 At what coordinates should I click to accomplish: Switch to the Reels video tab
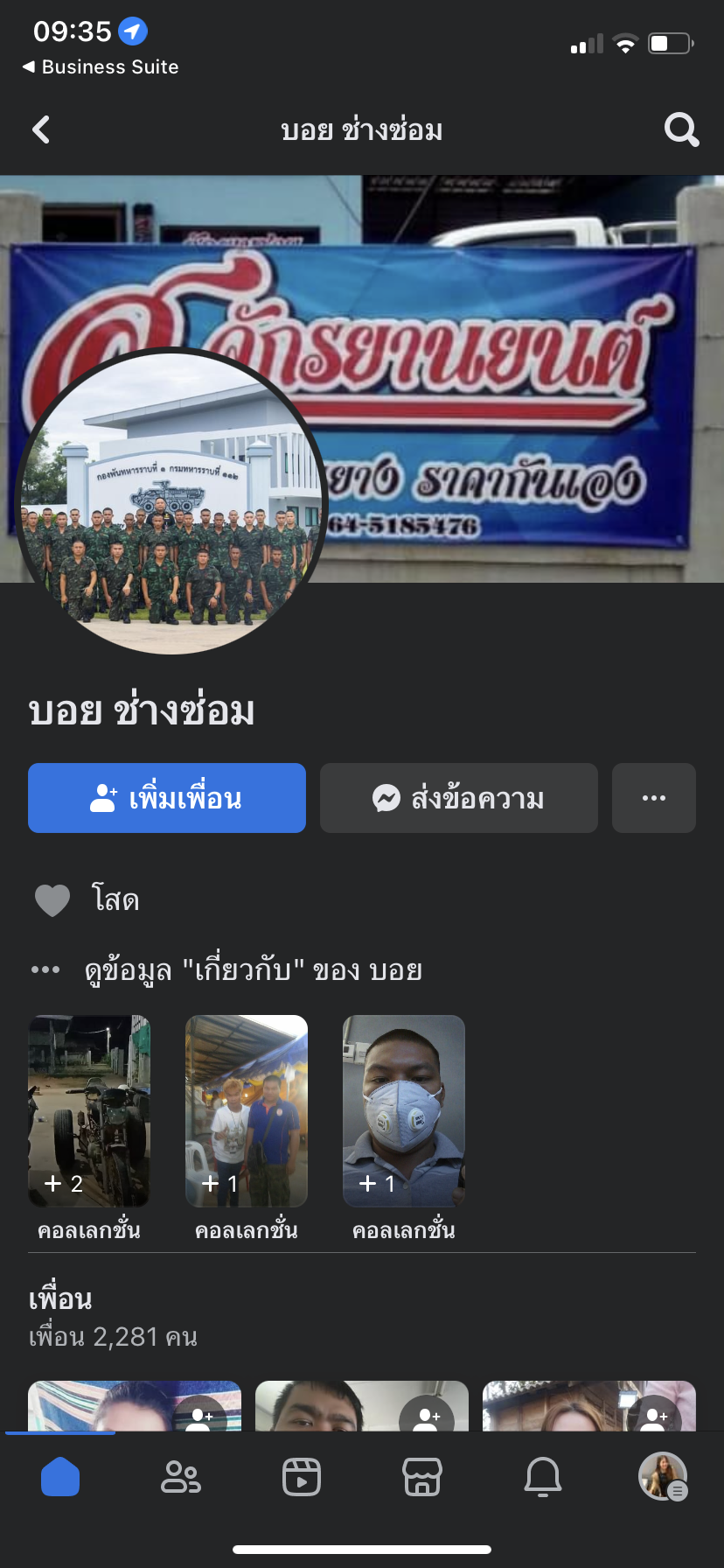click(x=302, y=1477)
